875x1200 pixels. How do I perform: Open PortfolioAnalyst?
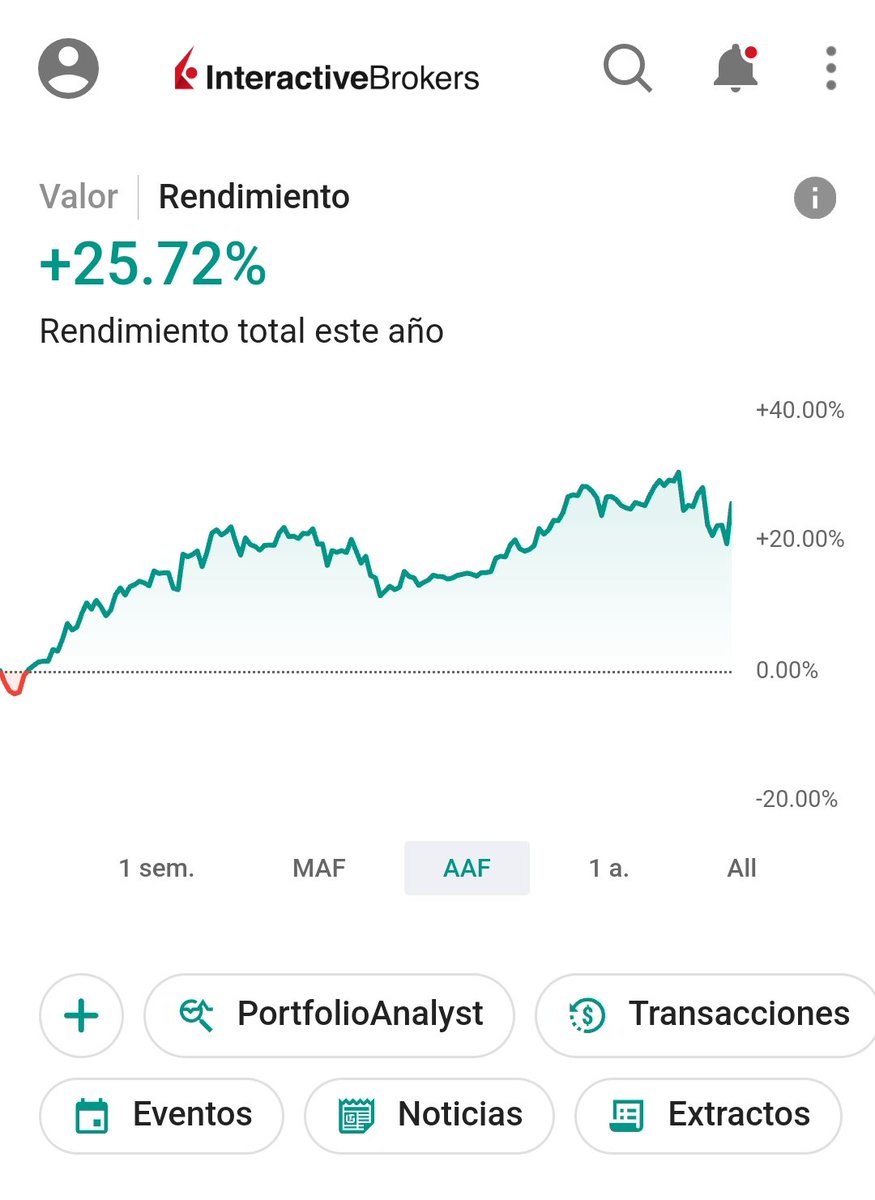[x=330, y=1016]
